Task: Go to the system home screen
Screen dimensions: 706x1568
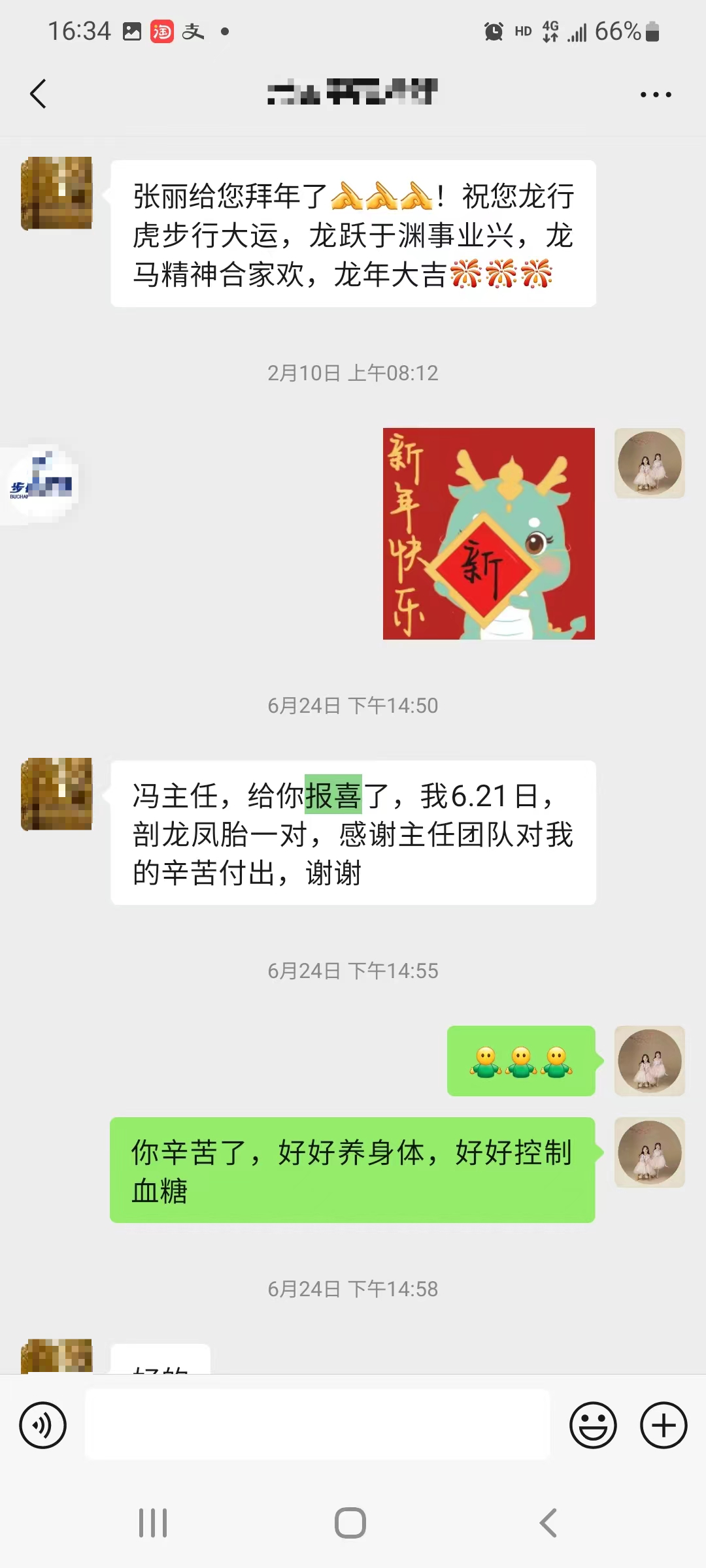Action: (x=350, y=1523)
